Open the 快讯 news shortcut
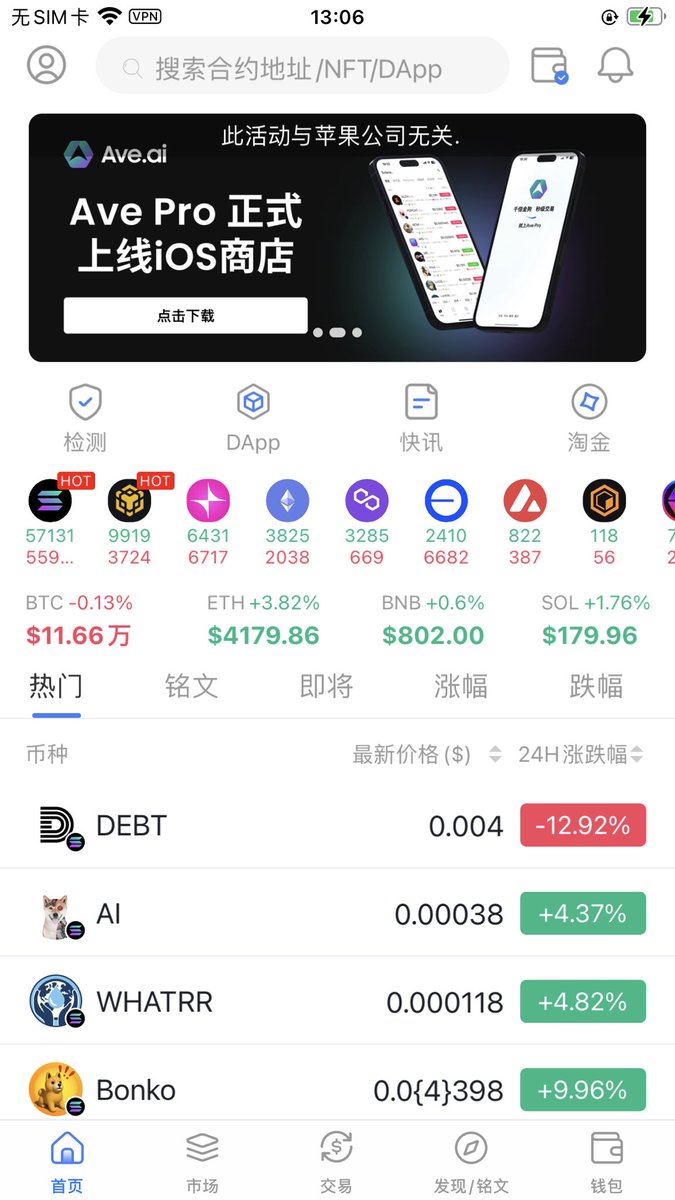The height and width of the screenshot is (1200, 675). coord(421,418)
